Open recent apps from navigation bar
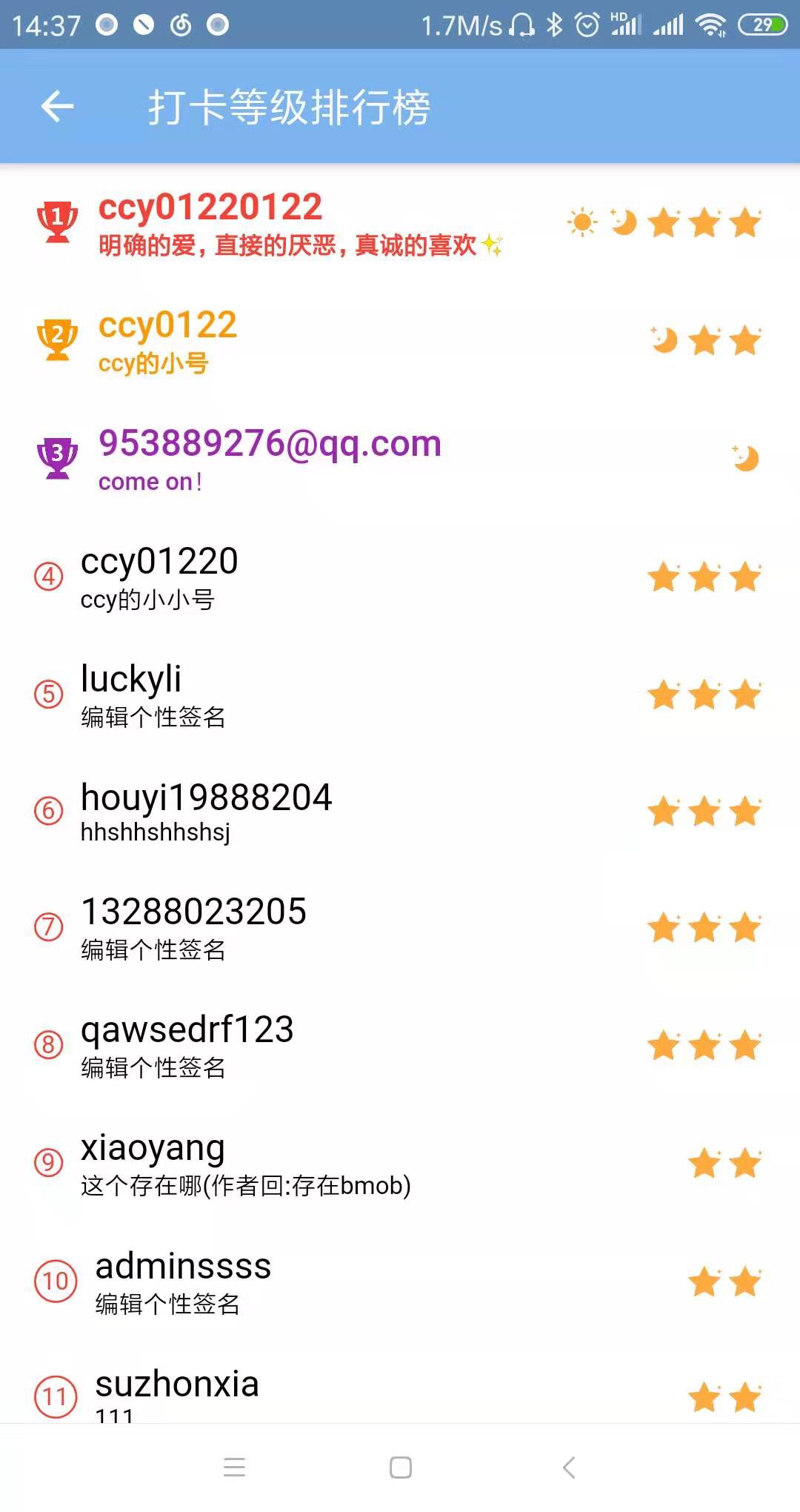Screen dimensions: 800x1512 point(234,1468)
